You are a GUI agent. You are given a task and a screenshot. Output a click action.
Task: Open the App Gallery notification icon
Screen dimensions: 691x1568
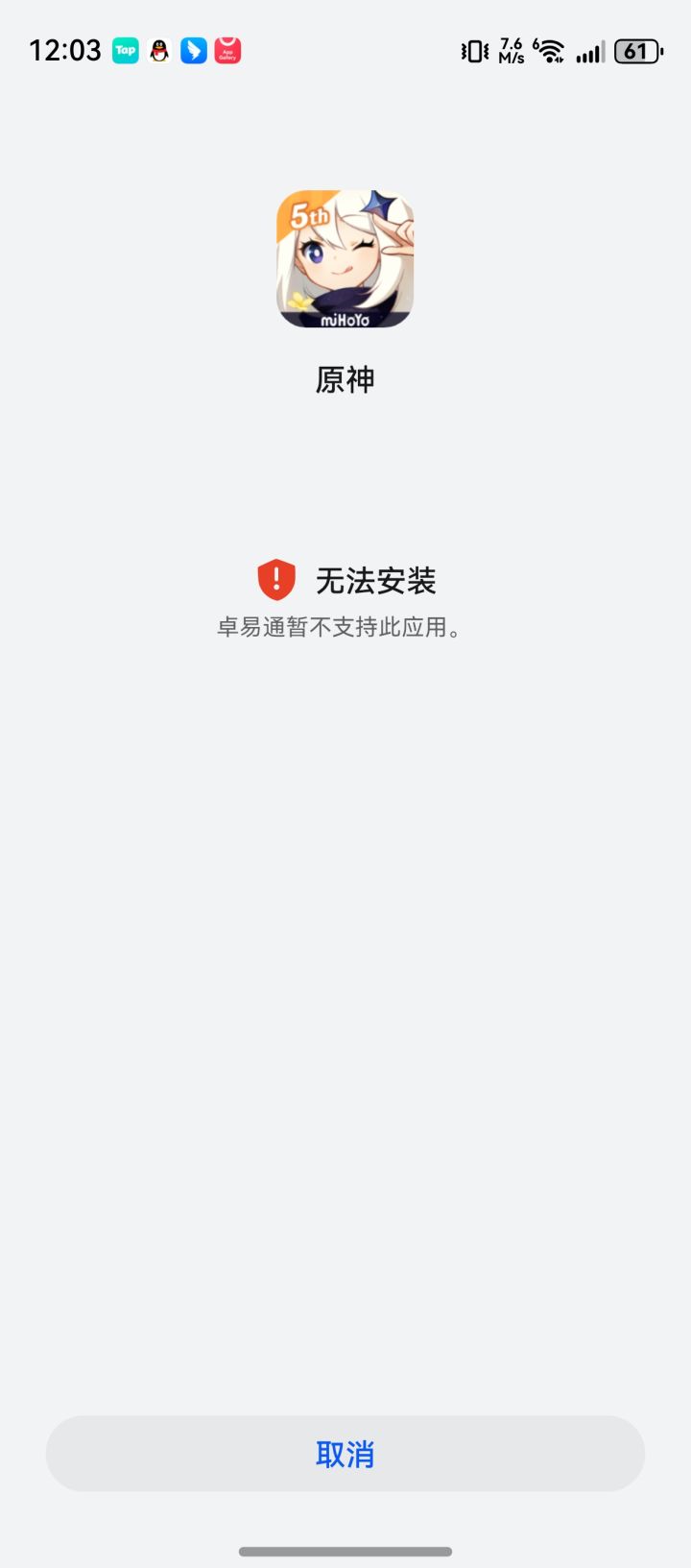[x=227, y=49]
